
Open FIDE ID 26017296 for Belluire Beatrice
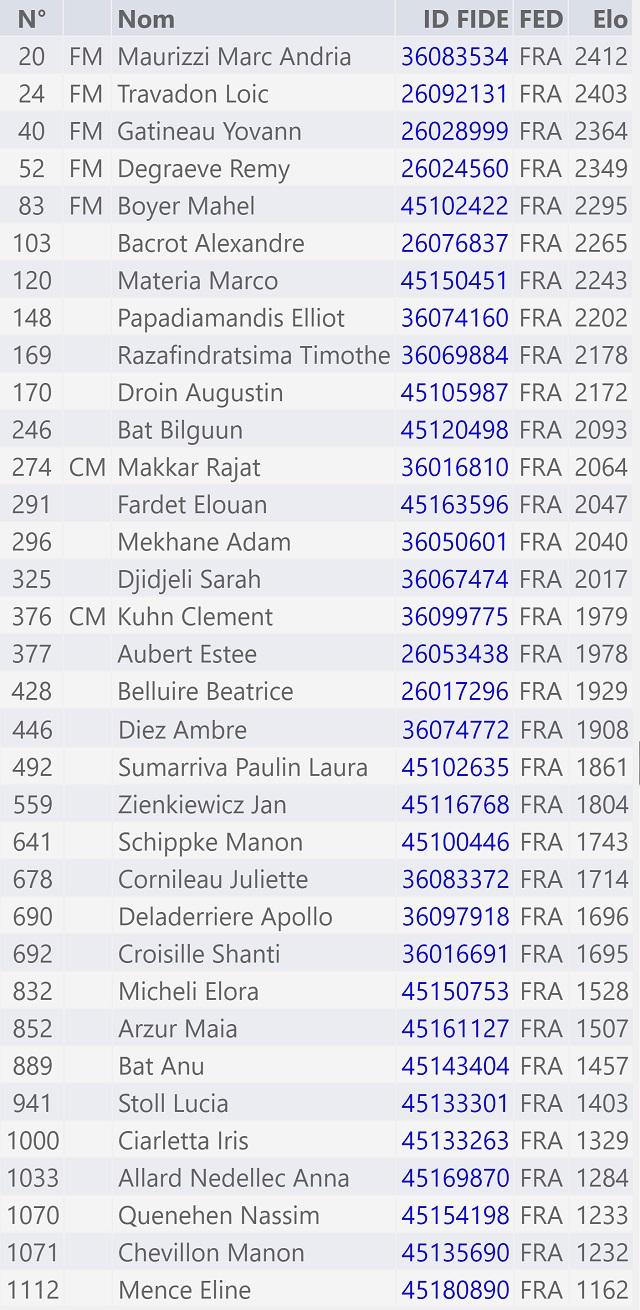coord(455,691)
